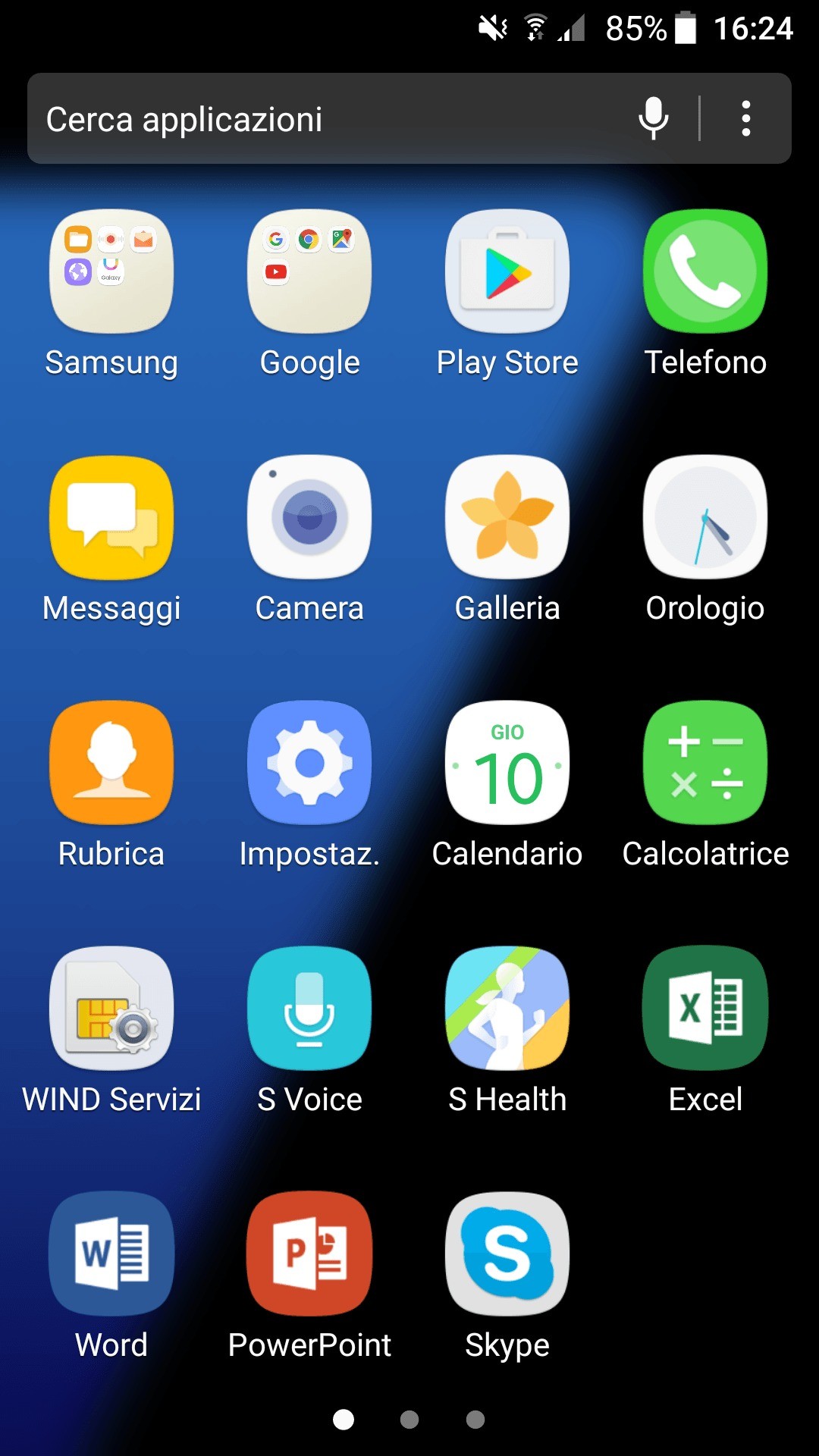Launch the Calcolatrice app
This screenshot has height=1456, width=819.
pos(705,763)
